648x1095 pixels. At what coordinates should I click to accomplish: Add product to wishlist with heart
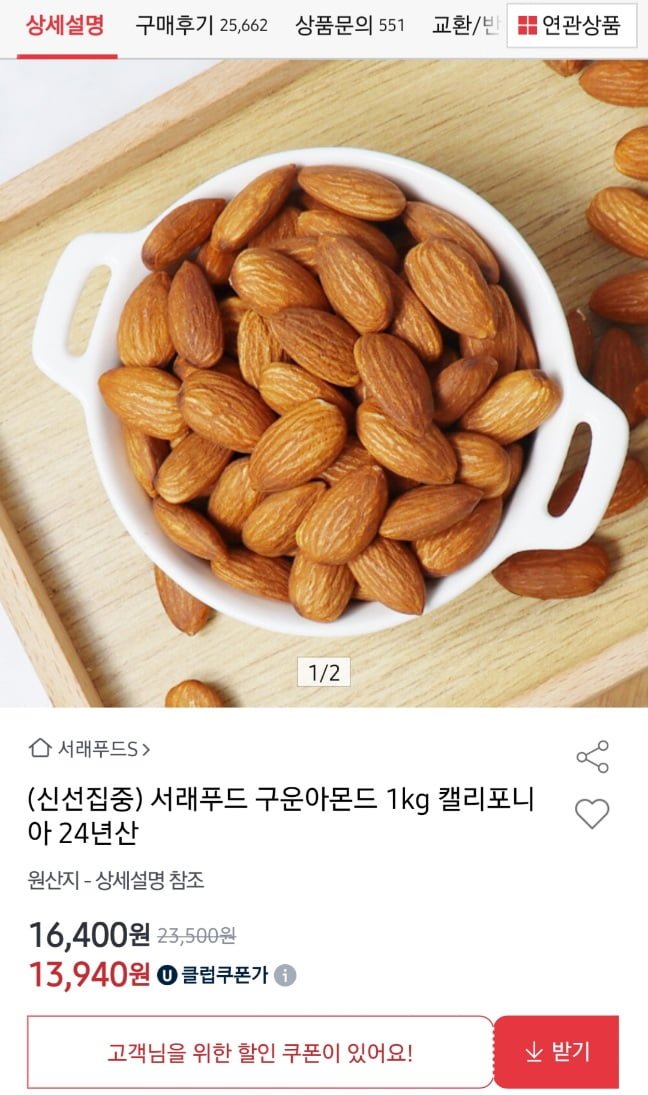click(592, 814)
